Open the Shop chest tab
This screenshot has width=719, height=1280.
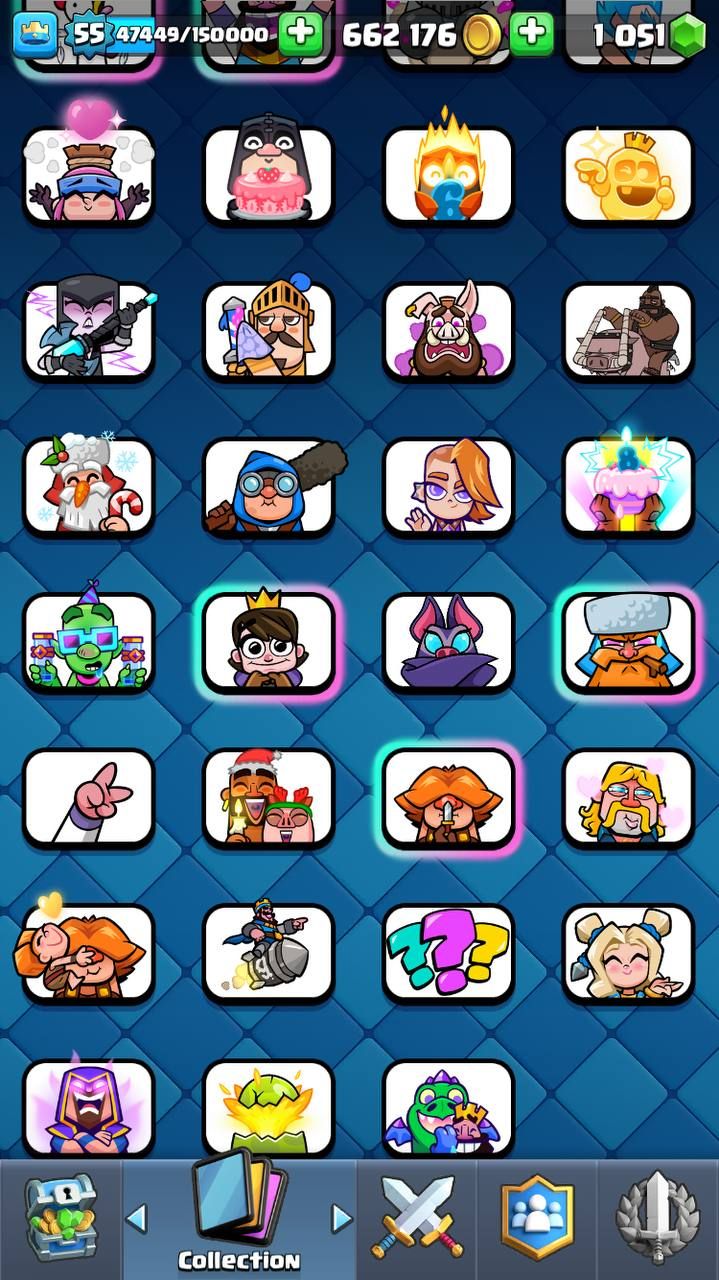[x=60, y=1218]
